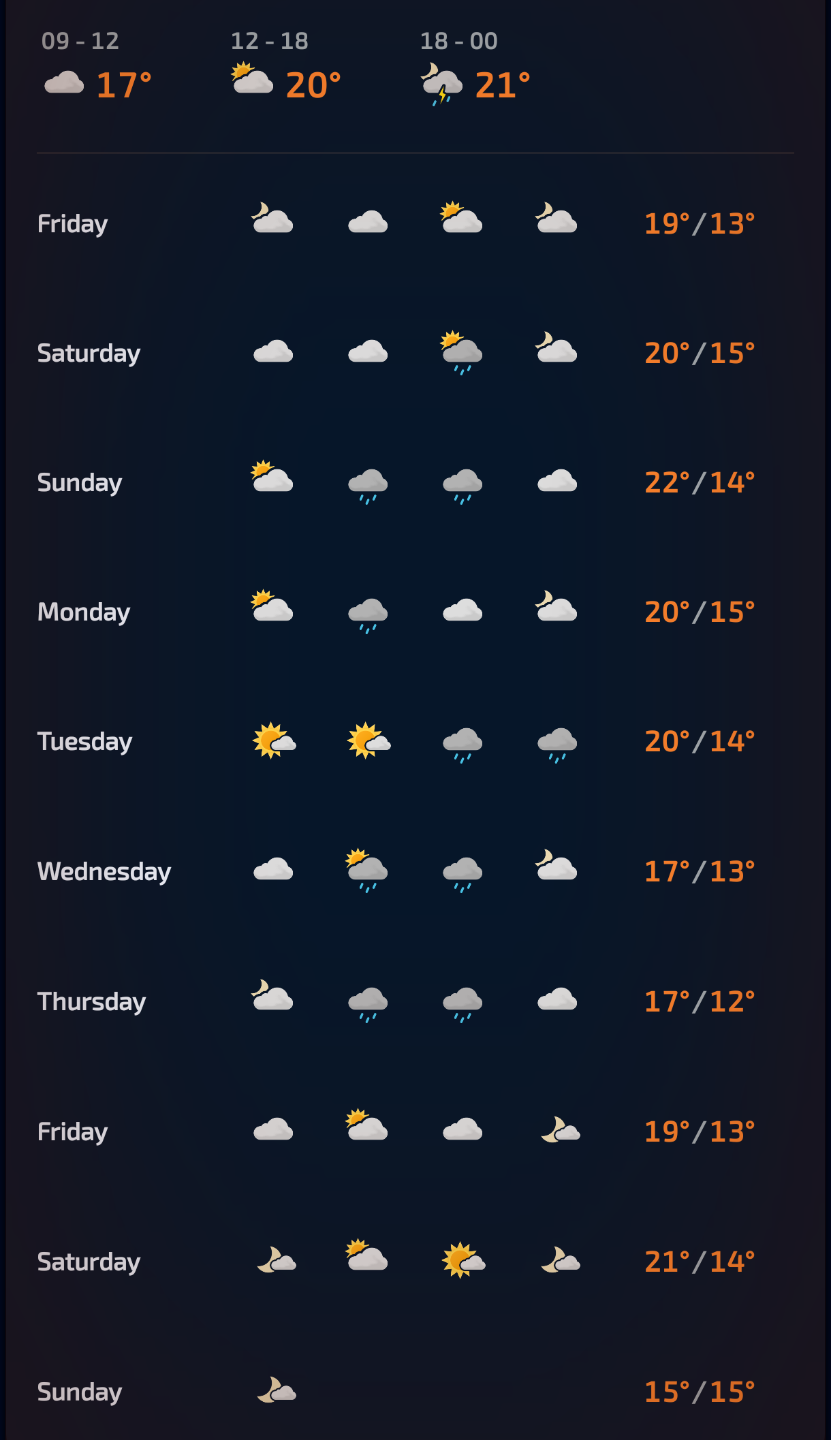View Thursday's forecast details

[x=91, y=1002]
